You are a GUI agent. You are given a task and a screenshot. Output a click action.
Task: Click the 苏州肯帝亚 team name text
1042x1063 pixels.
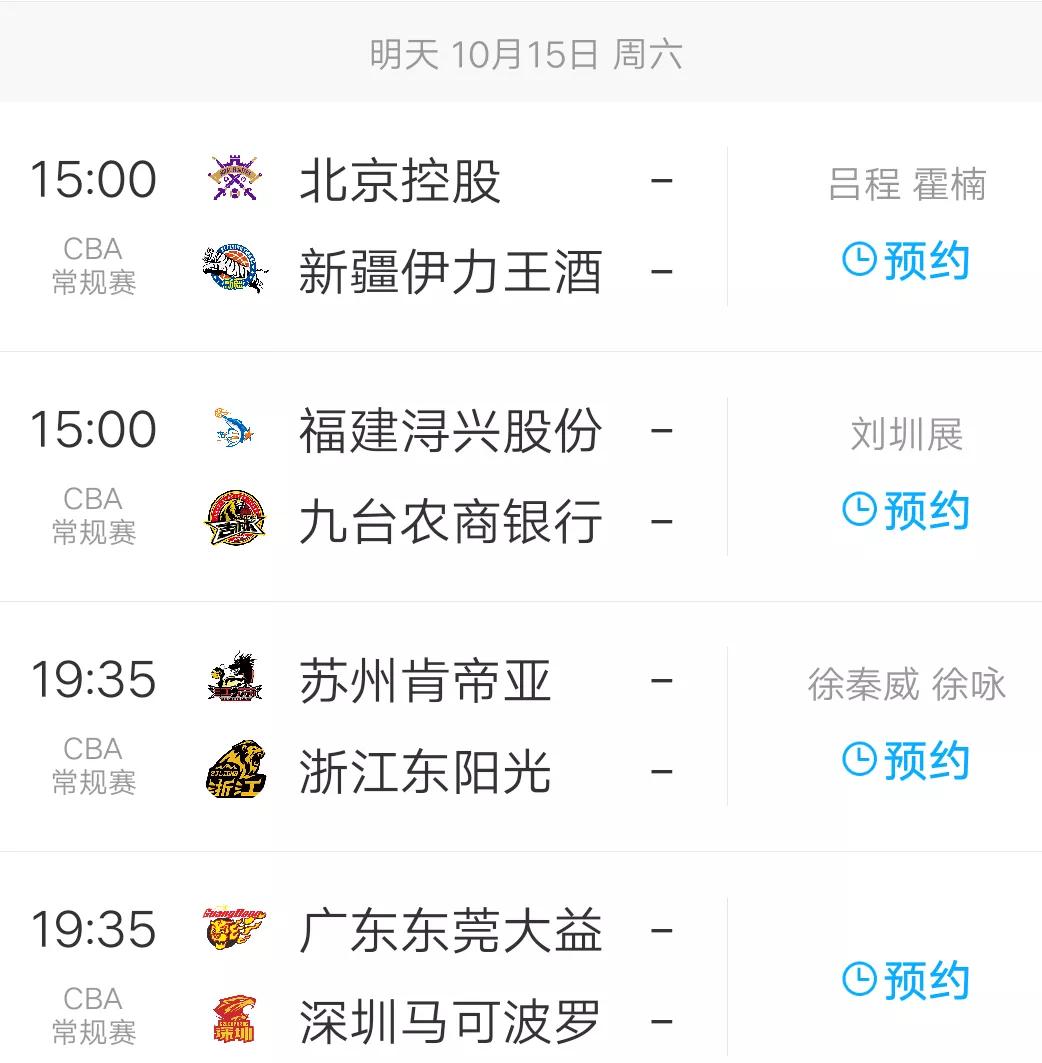425,680
